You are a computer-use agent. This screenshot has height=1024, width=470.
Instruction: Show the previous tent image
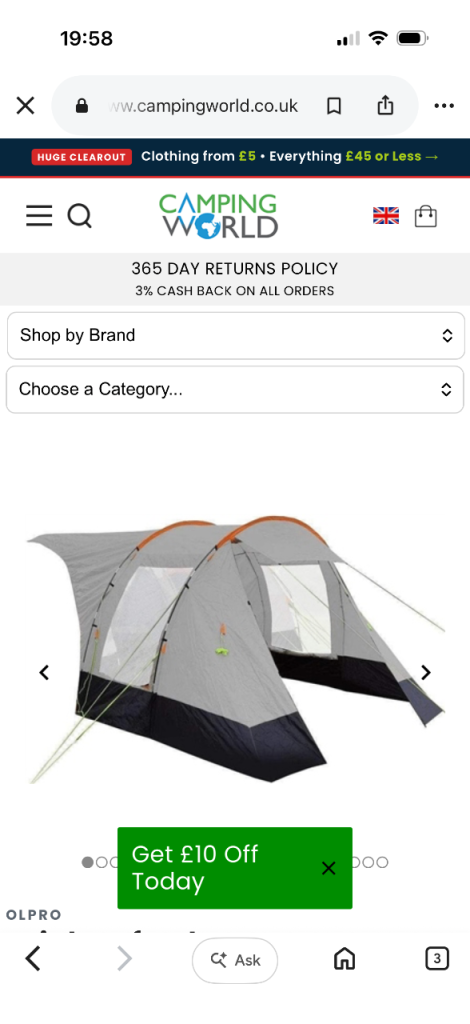click(x=44, y=672)
